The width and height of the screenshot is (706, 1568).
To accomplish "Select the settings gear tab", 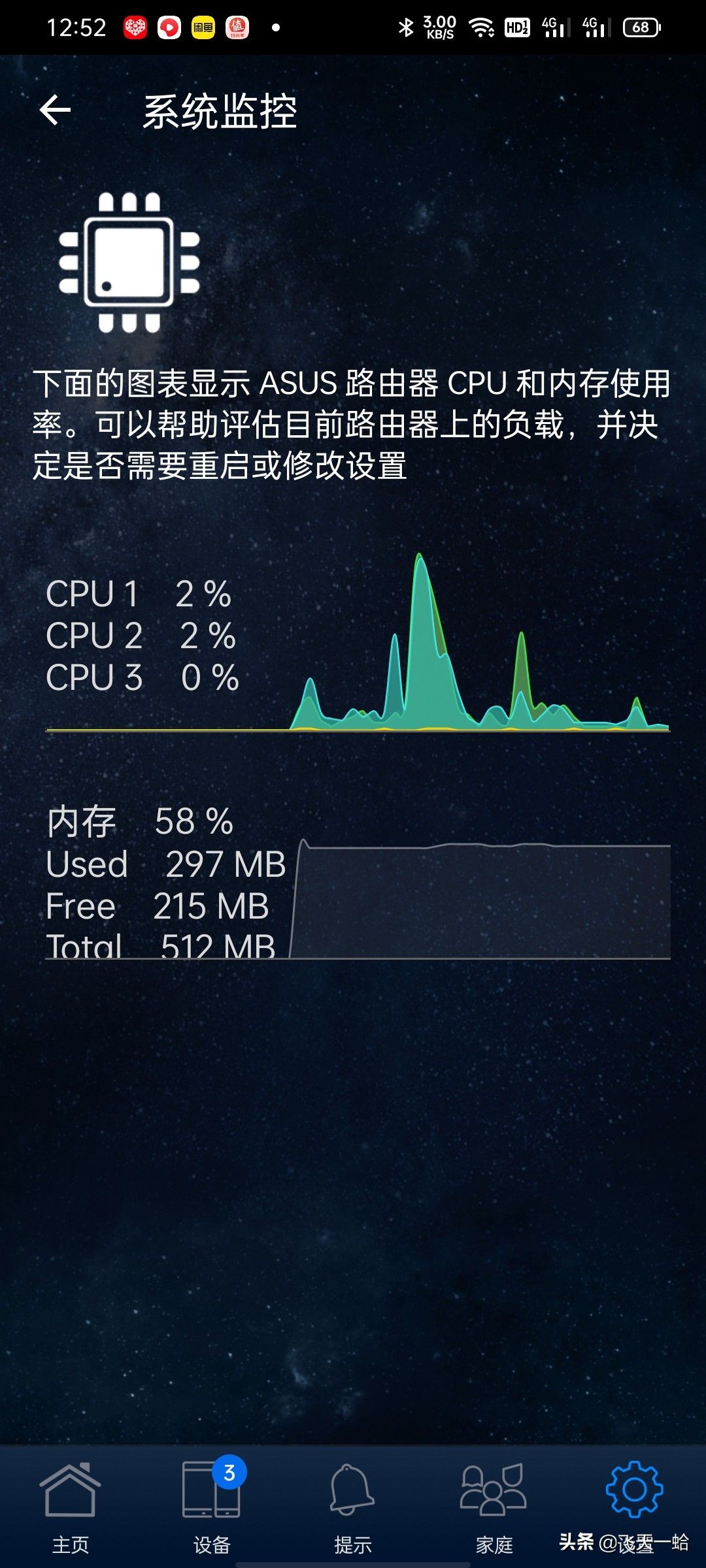I will tap(634, 1491).
